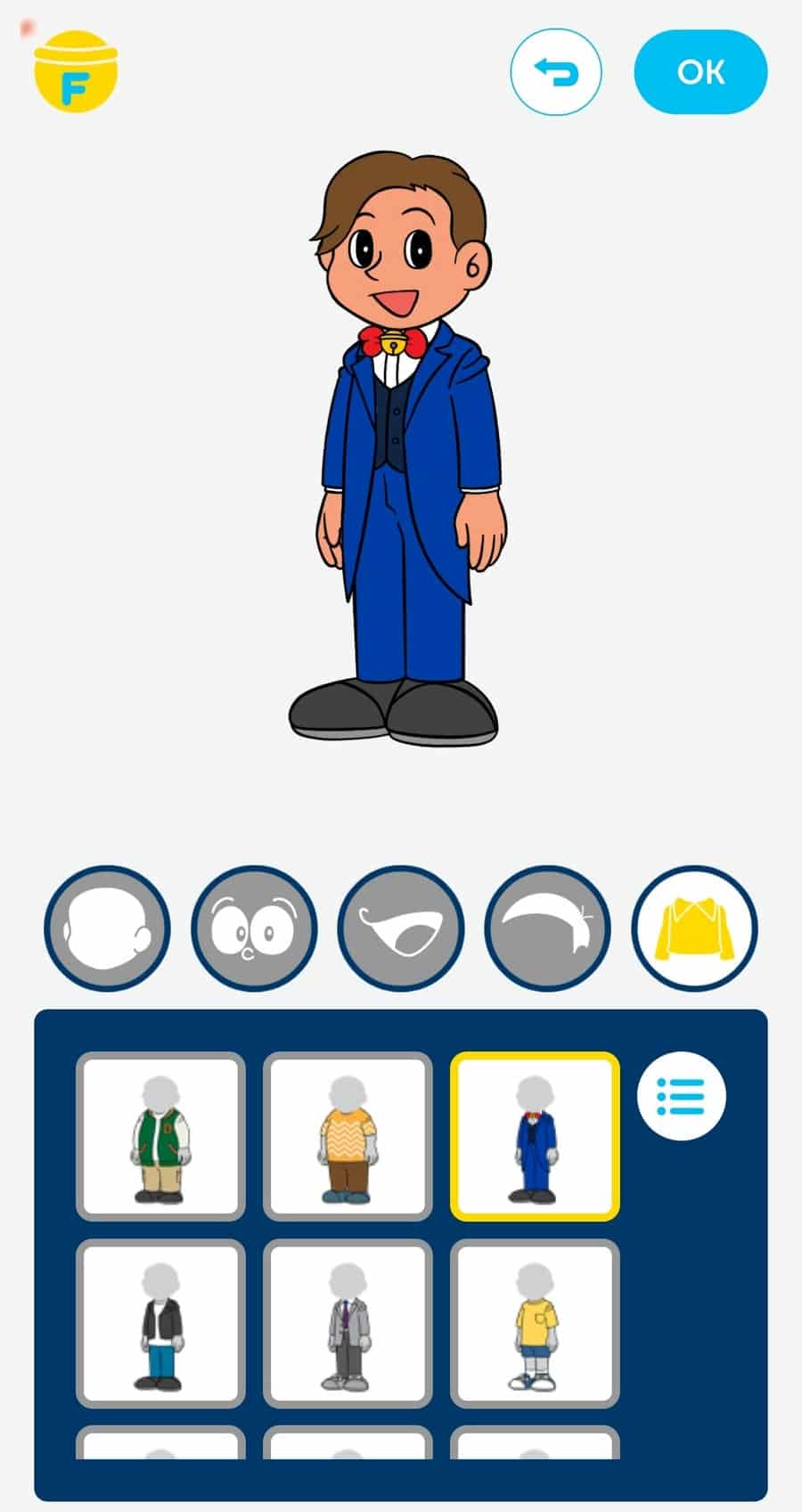Tap the OK button to confirm avatar

pos(700,72)
